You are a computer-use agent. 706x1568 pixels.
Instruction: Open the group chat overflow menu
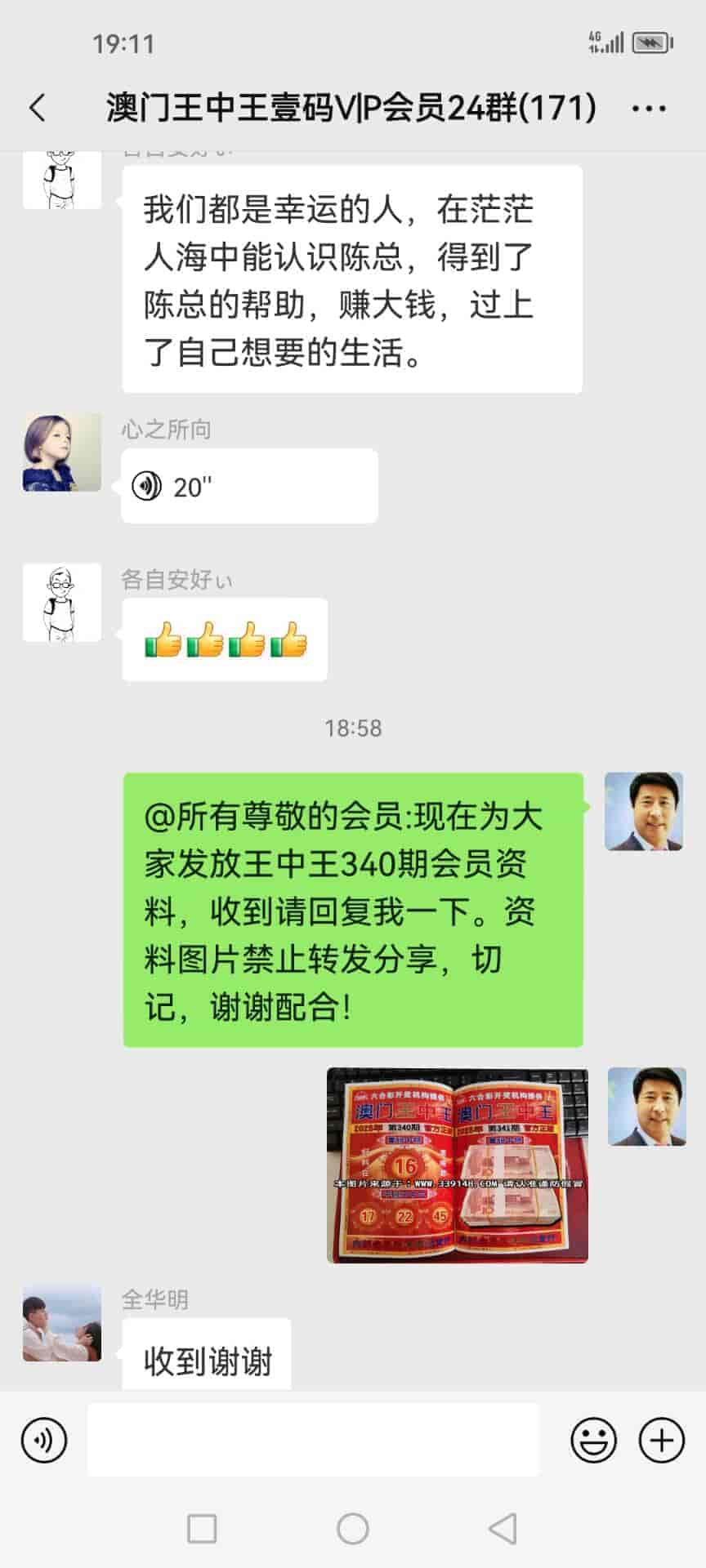(649, 109)
